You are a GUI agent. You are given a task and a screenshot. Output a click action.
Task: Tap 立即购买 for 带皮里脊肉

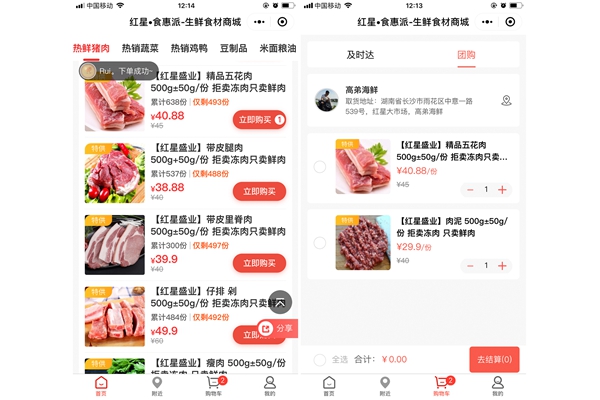[259, 263]
